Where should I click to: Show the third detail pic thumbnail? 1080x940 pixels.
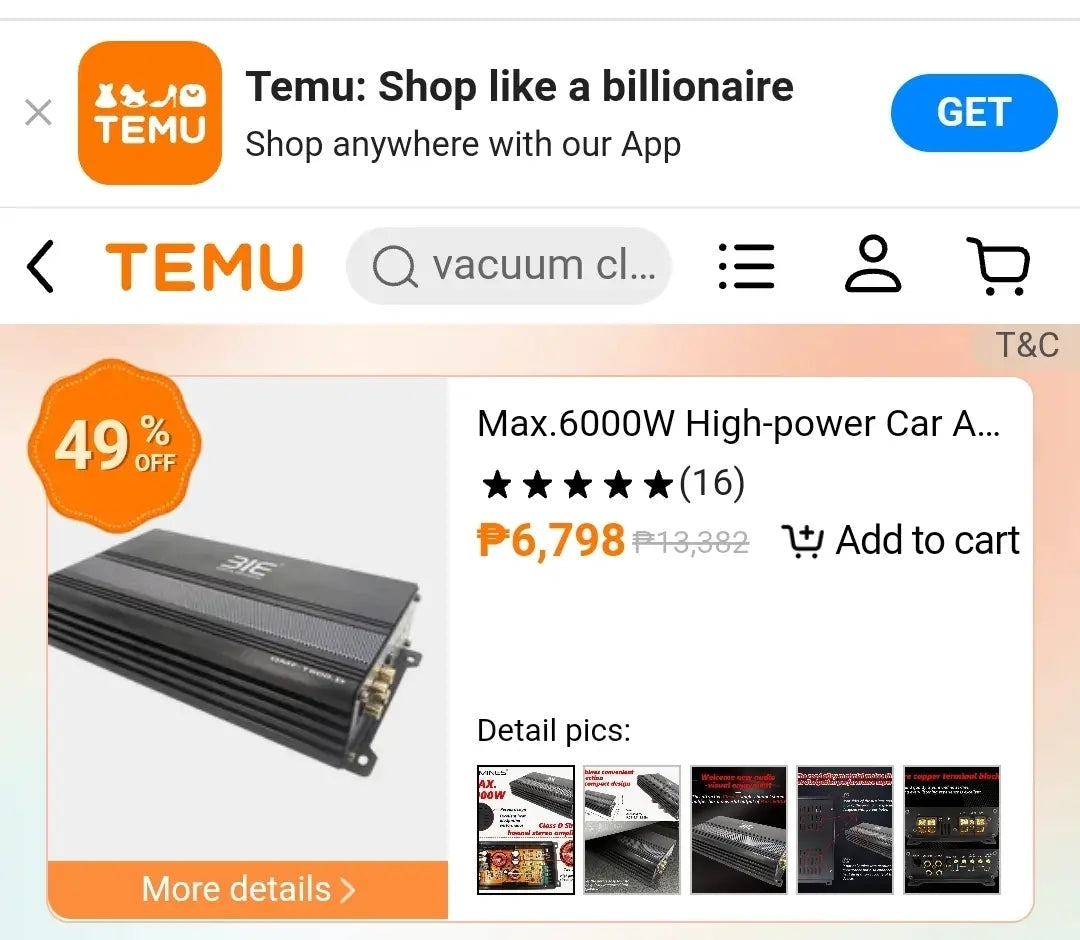(738, 829)
